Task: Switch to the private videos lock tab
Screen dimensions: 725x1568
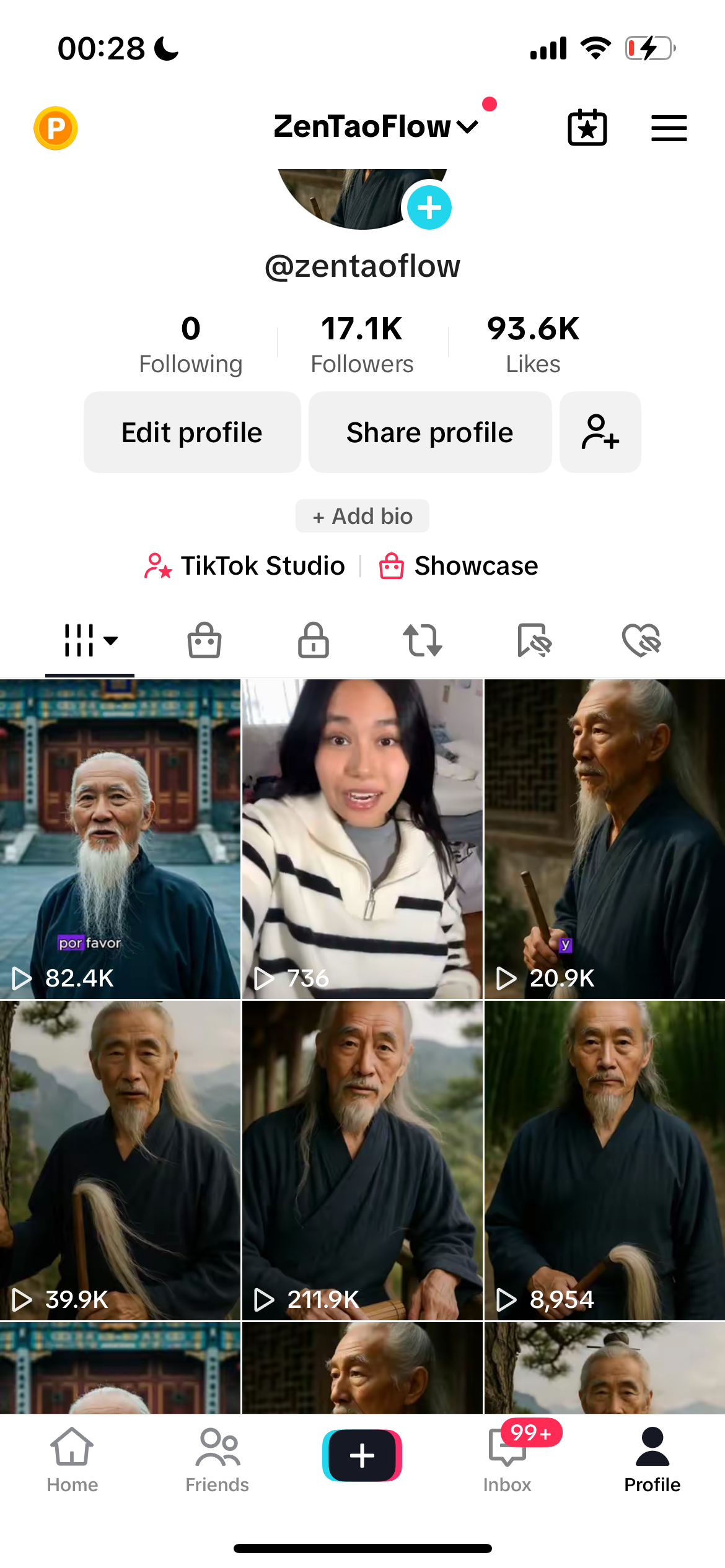Action: coord(314,640)
